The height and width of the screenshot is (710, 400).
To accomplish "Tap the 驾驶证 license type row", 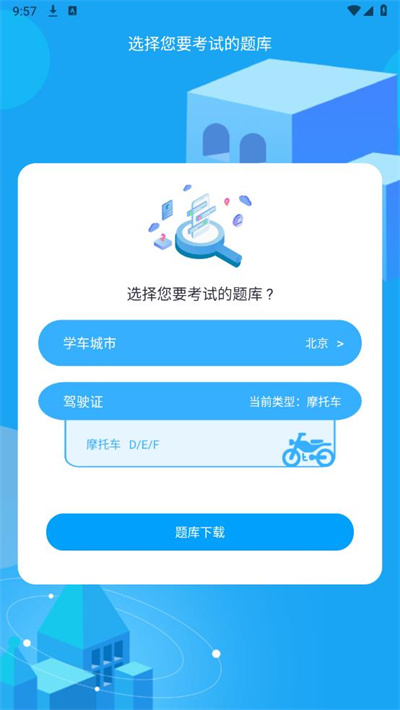I will [200, 401].
